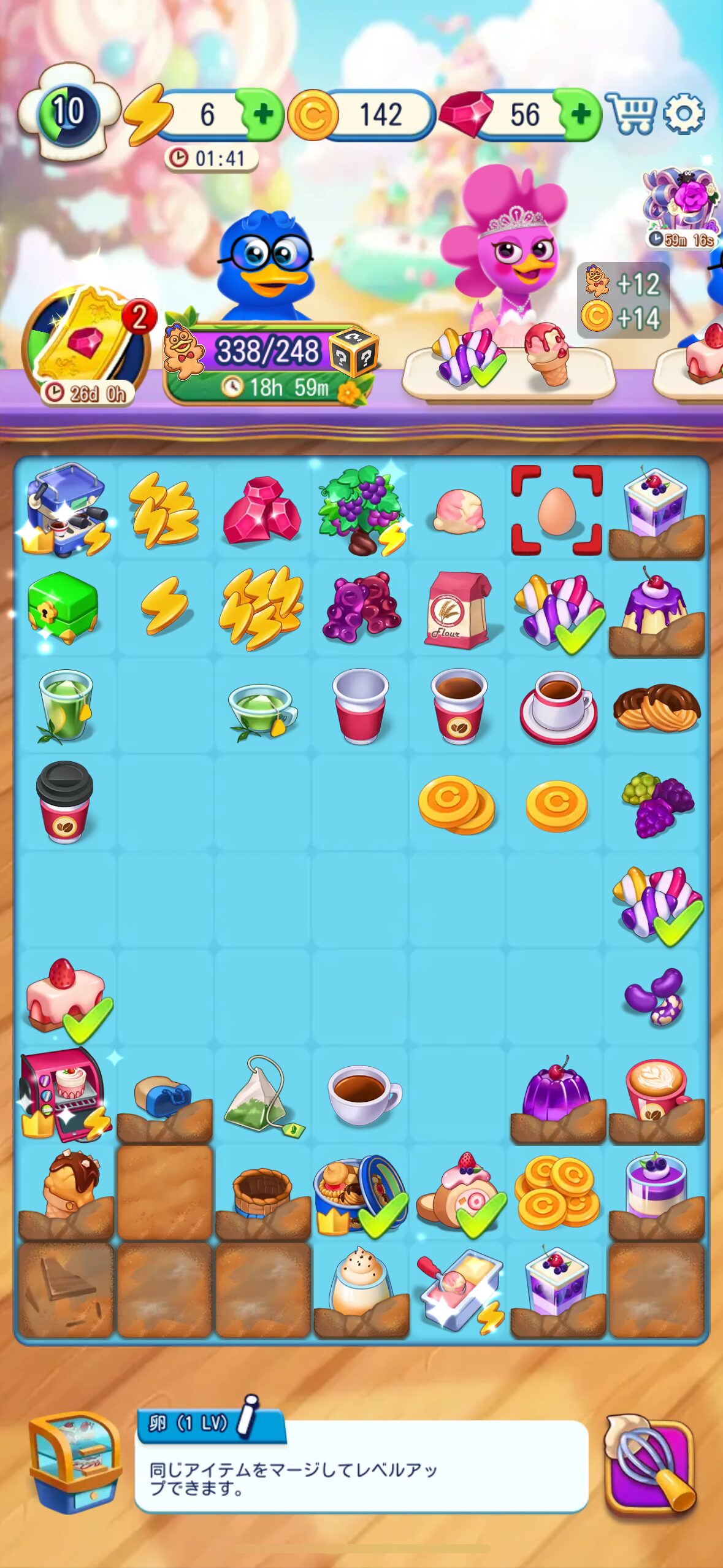The height and width of the screenshot is (1568, 723).
Task: Open the shop cart
Action: point(630,113)
